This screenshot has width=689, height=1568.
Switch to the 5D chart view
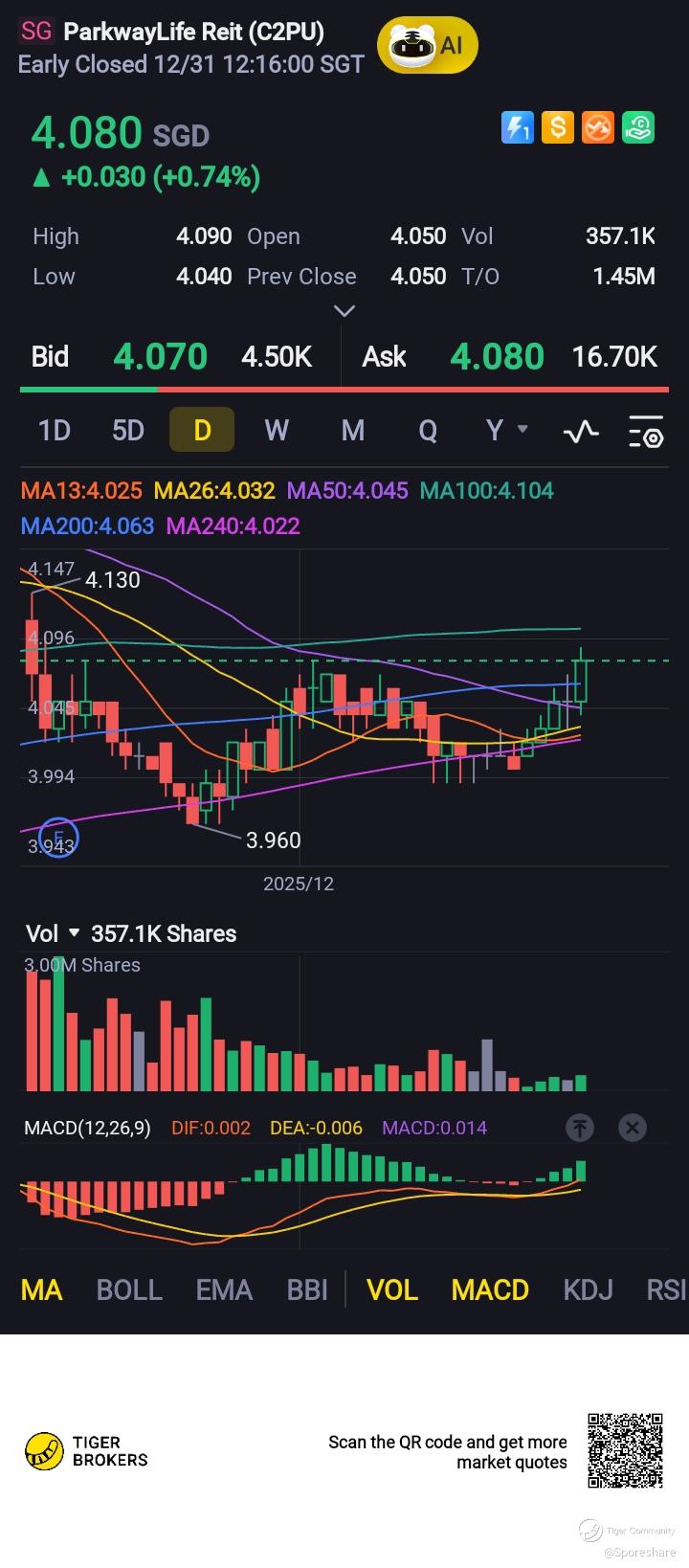click(128, 430)
